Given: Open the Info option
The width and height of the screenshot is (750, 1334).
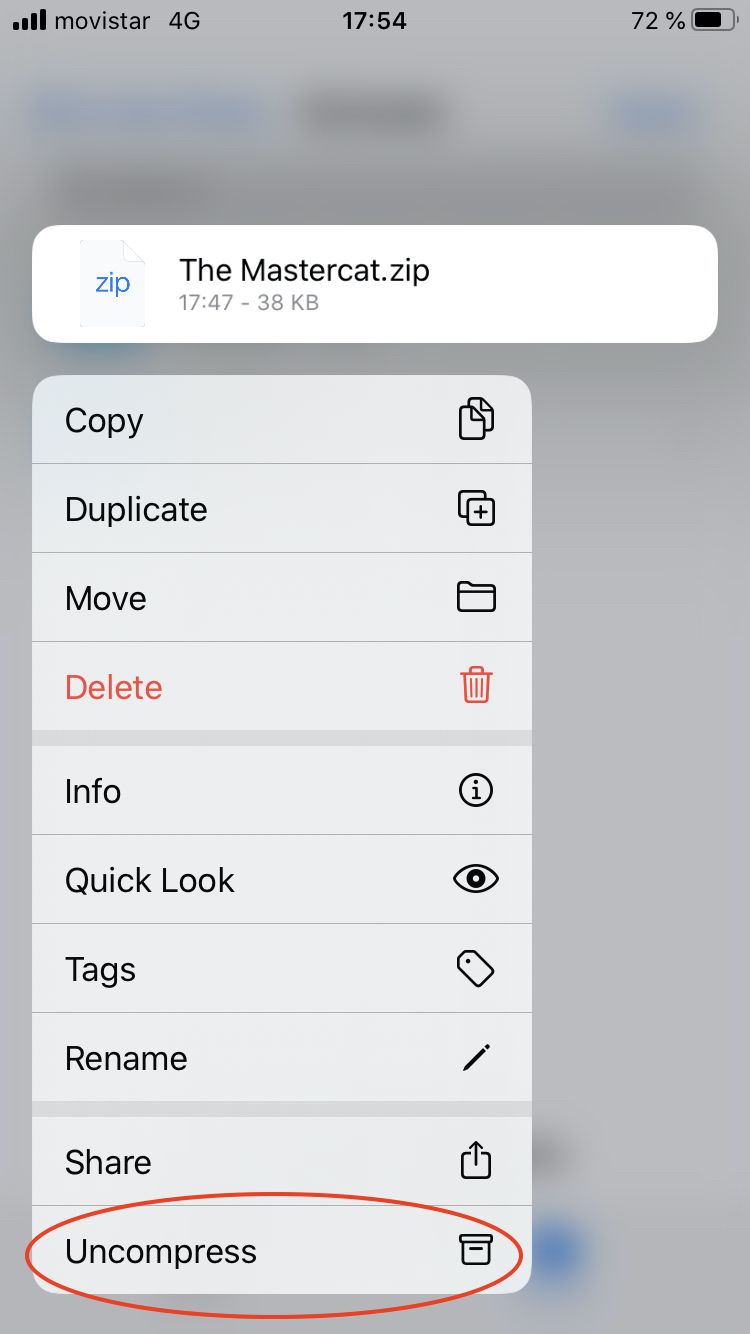Looking at the screenshot, I should pyautogui.click(x=281, y=791).
